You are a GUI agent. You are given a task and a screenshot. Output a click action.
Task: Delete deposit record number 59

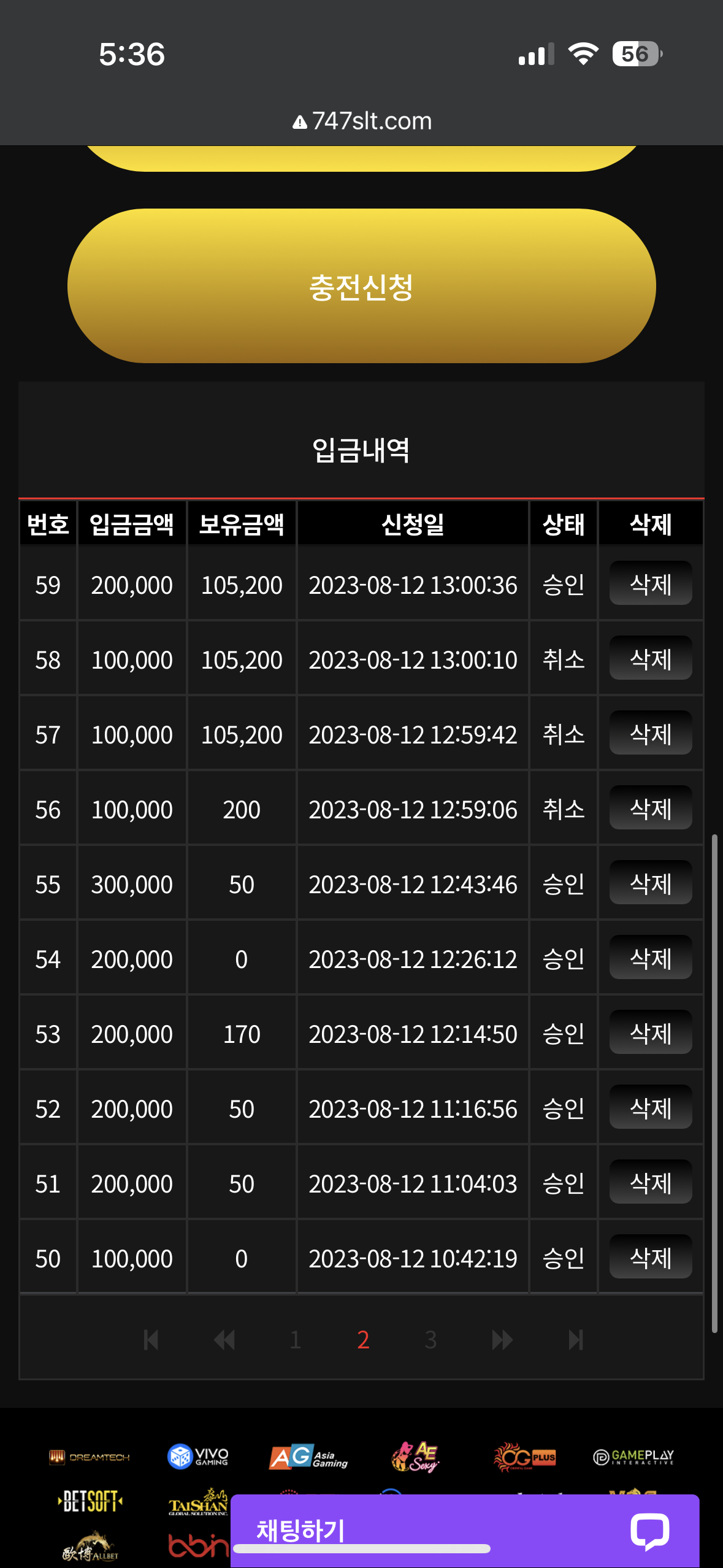pos(651,583)
